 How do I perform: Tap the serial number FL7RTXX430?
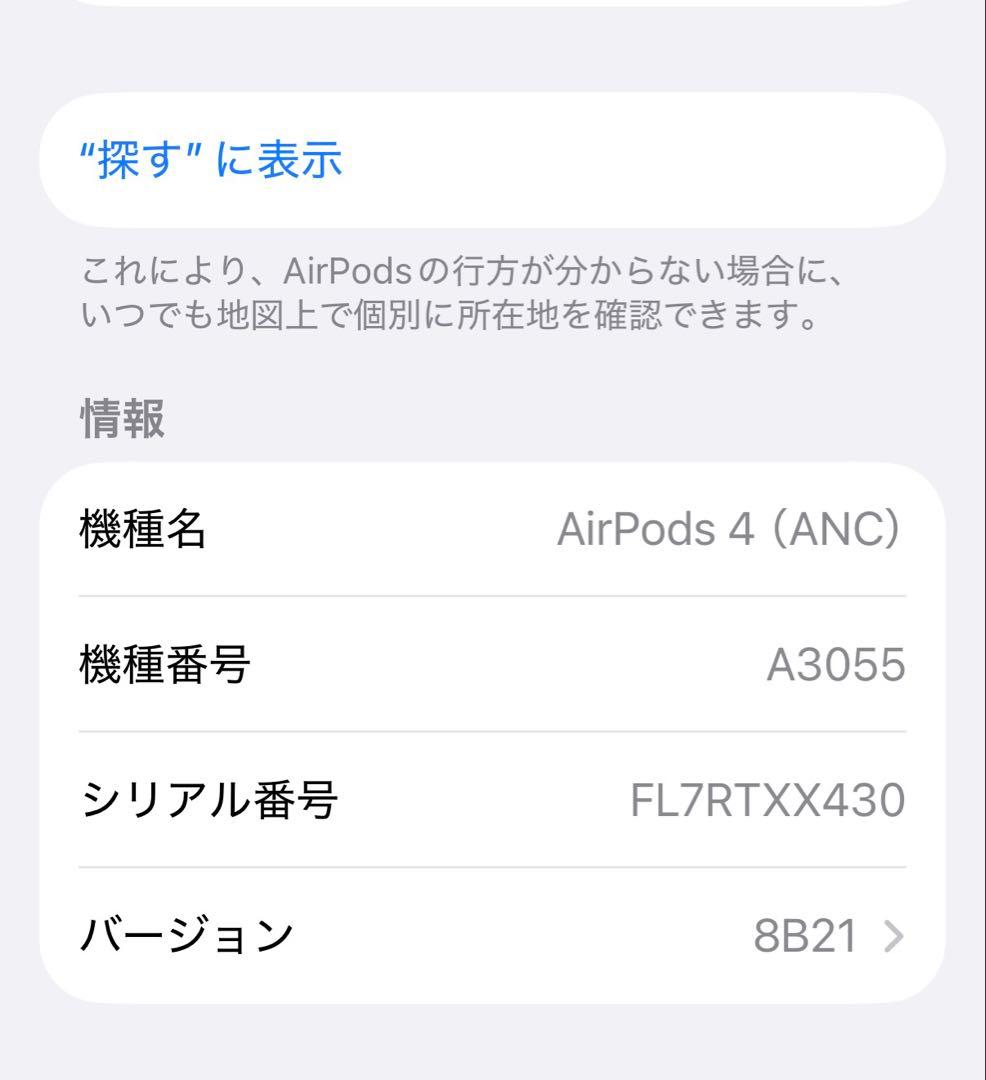click(x=767, y=799)
